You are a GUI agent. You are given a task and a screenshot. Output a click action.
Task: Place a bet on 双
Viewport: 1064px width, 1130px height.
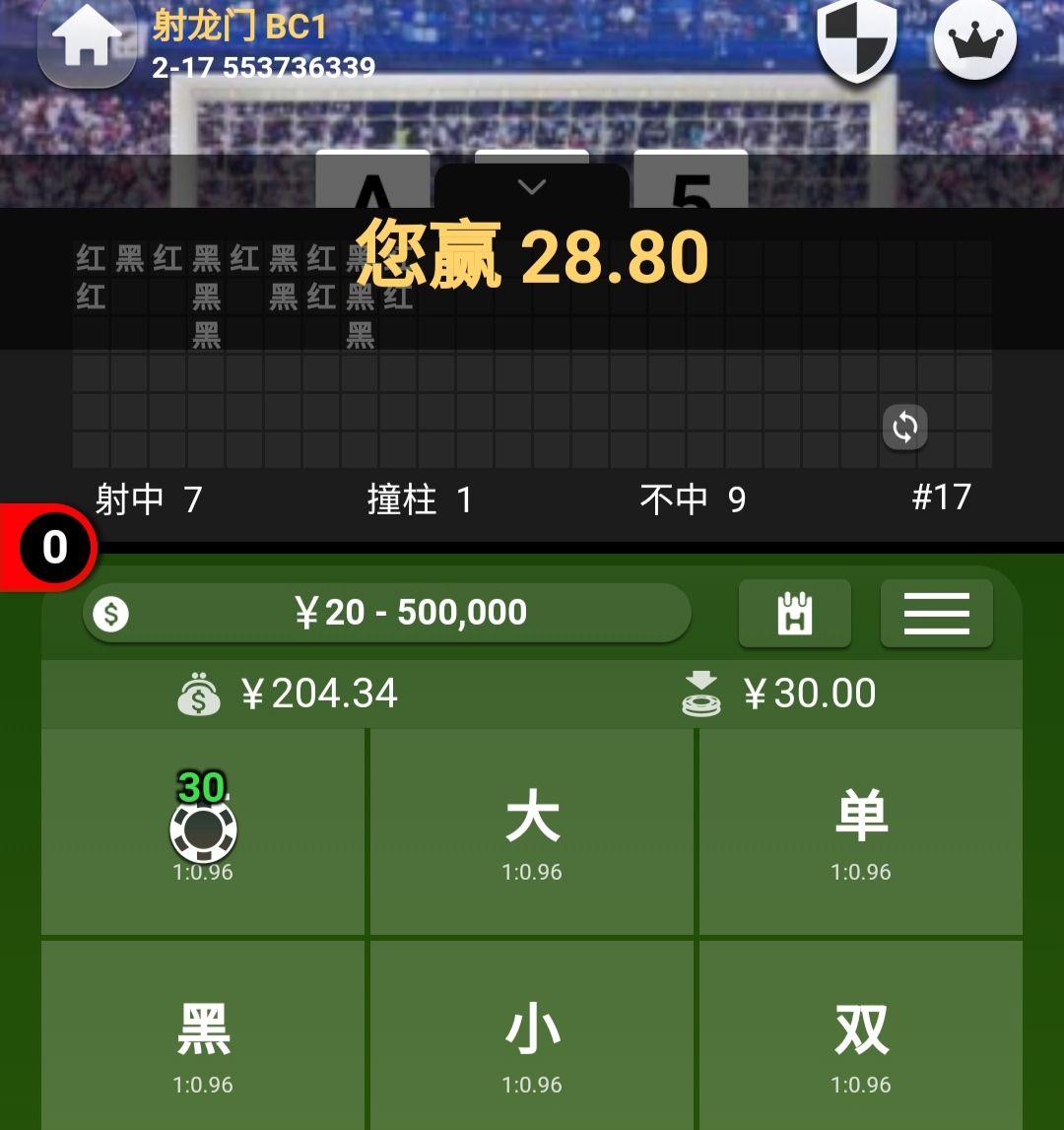(x=860, y=1039)
